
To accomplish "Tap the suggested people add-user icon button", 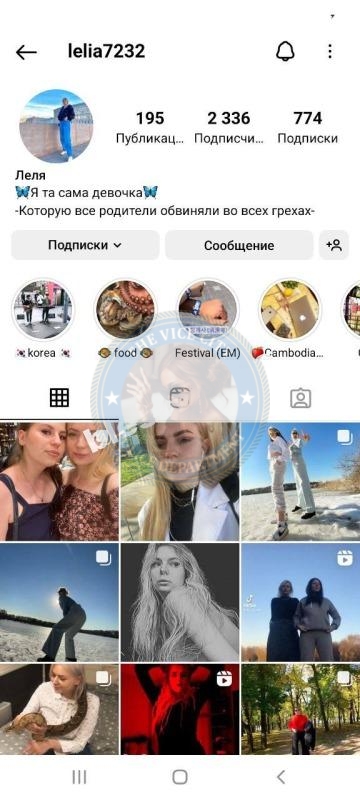I will click(x=334, y=245).
